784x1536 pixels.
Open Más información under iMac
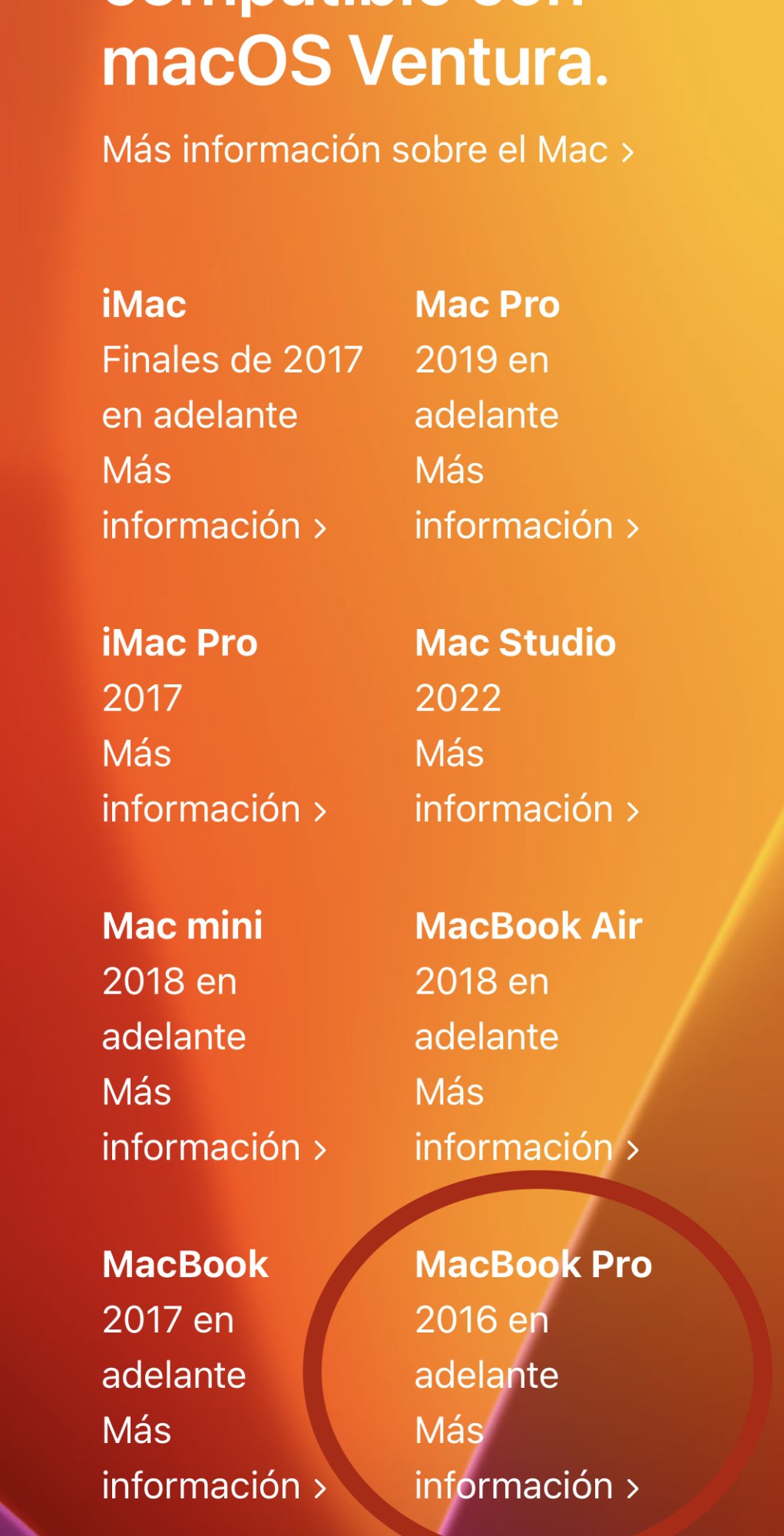point(214,498)
